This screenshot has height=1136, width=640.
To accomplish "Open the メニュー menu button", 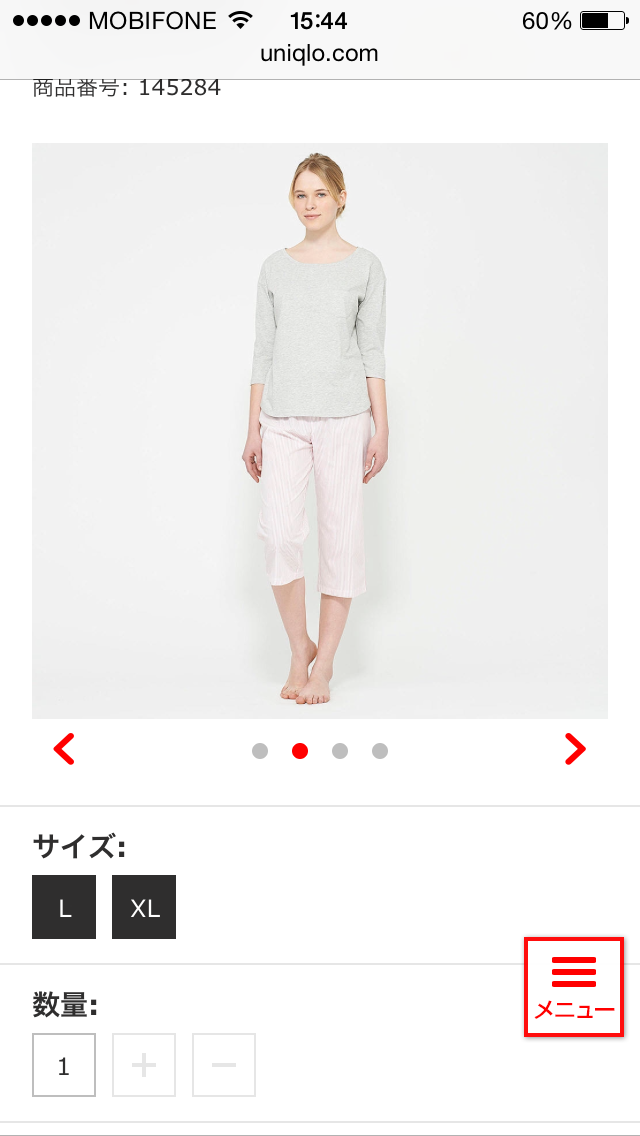I will point(574,987).
